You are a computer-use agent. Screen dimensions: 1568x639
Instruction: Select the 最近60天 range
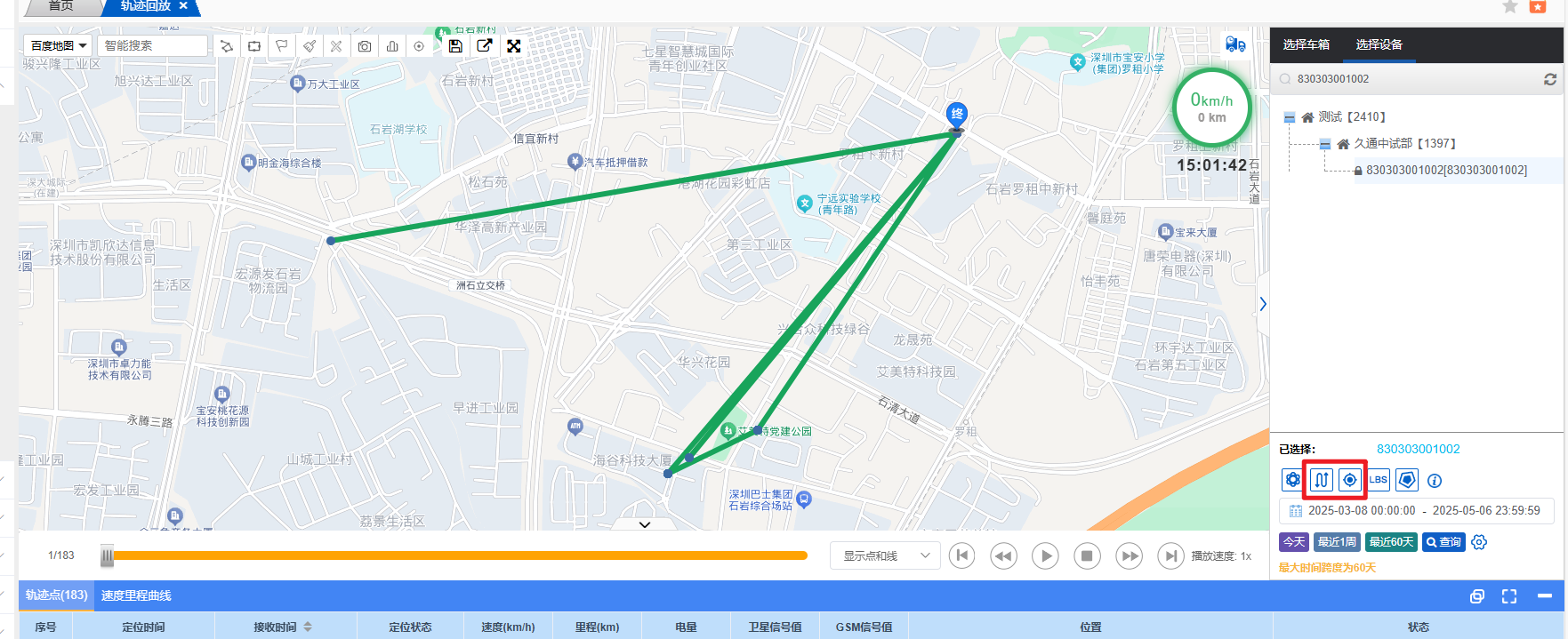tap(1391, 542)
